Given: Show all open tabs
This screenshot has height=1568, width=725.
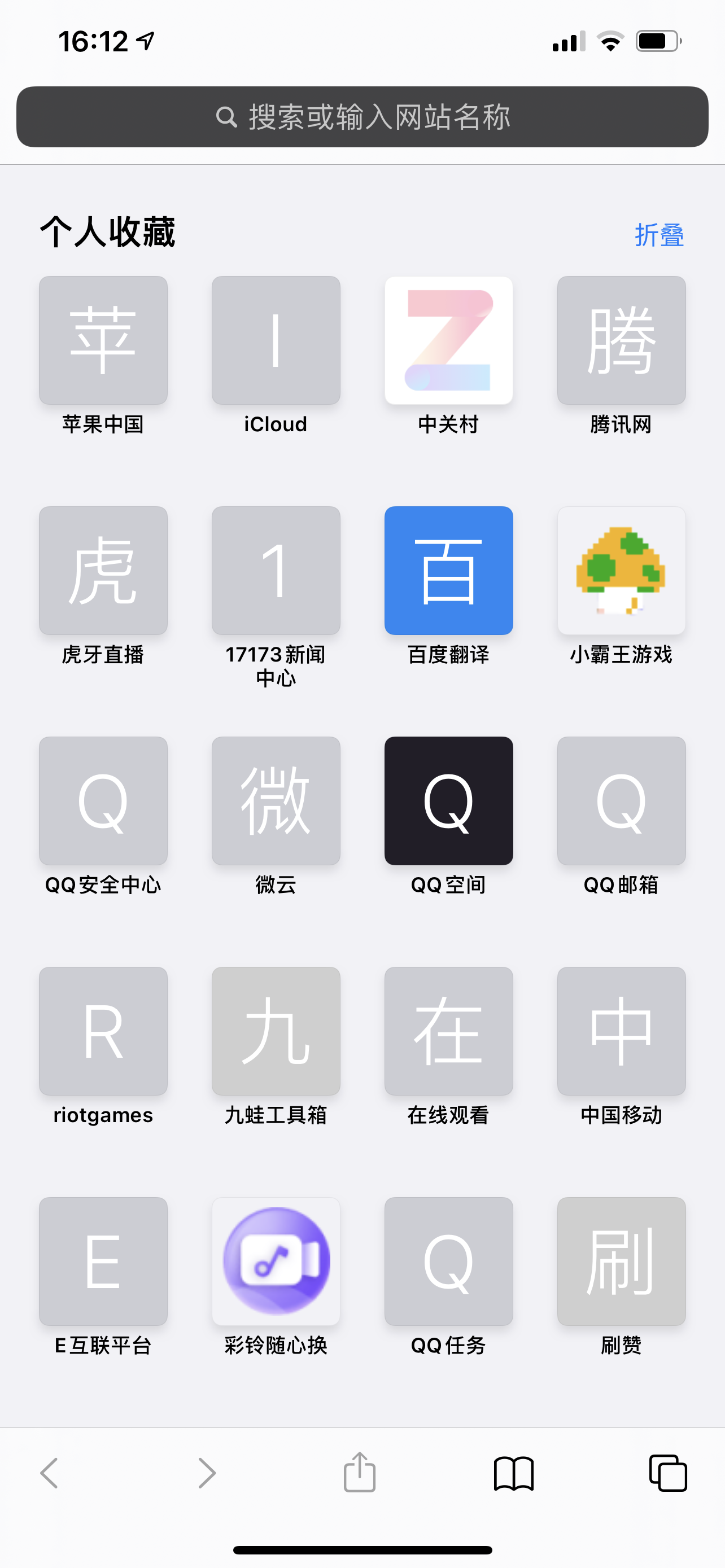Looking at the screenshot, I should (668, 1474).
